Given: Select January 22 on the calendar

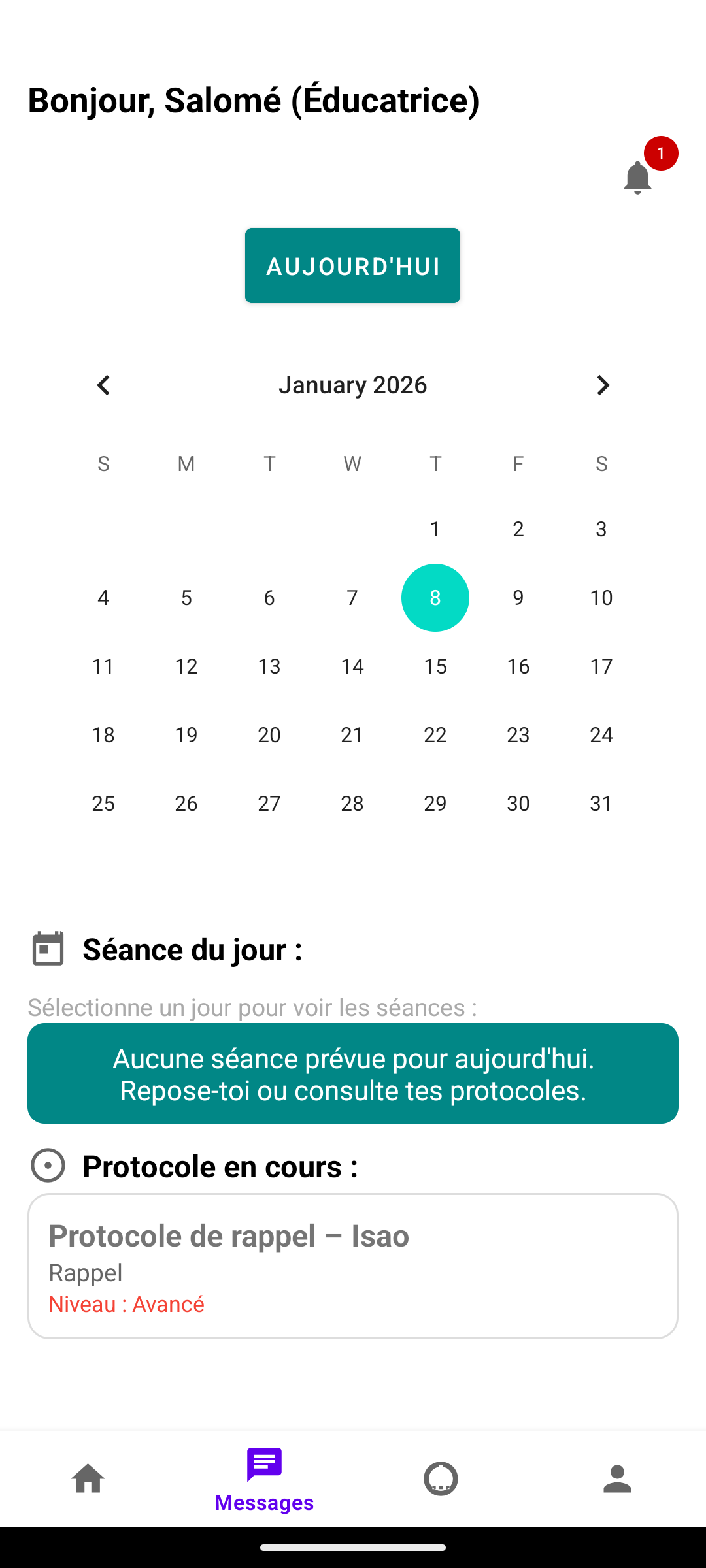Looking at the screenshot, I should [x=435, y=734].
